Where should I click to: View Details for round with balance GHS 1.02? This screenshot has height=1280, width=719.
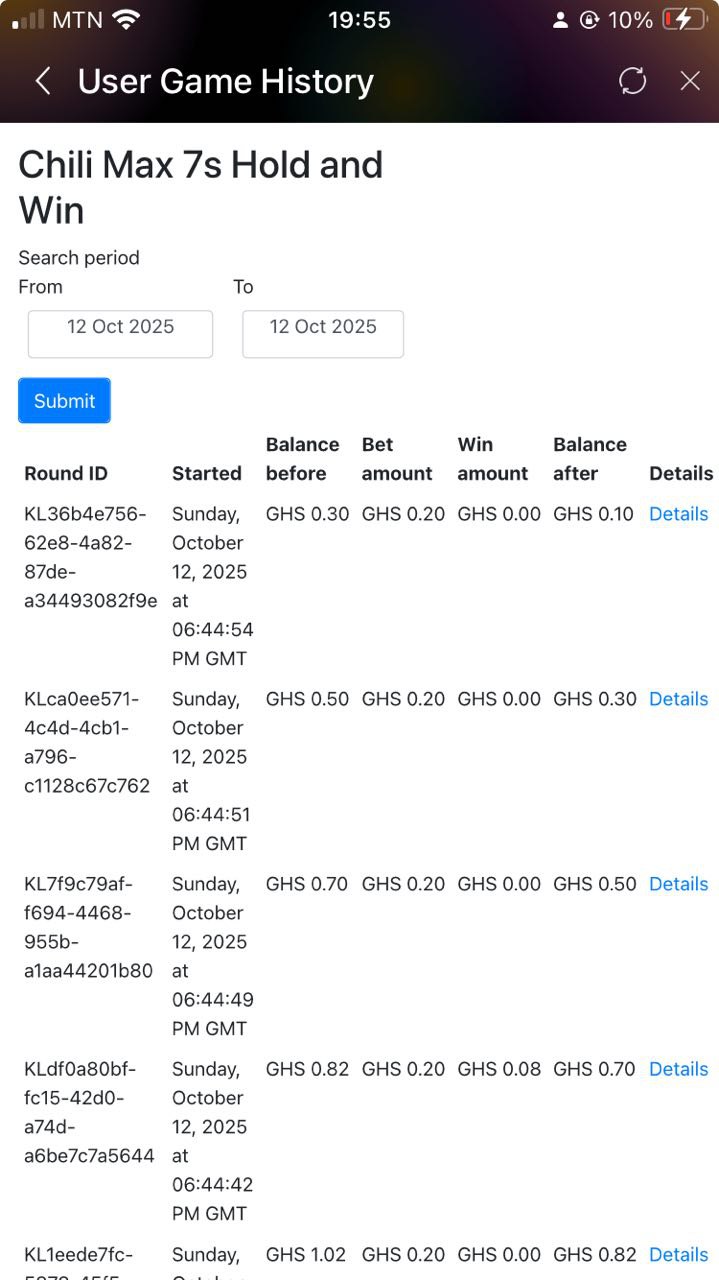[678, 1254]
